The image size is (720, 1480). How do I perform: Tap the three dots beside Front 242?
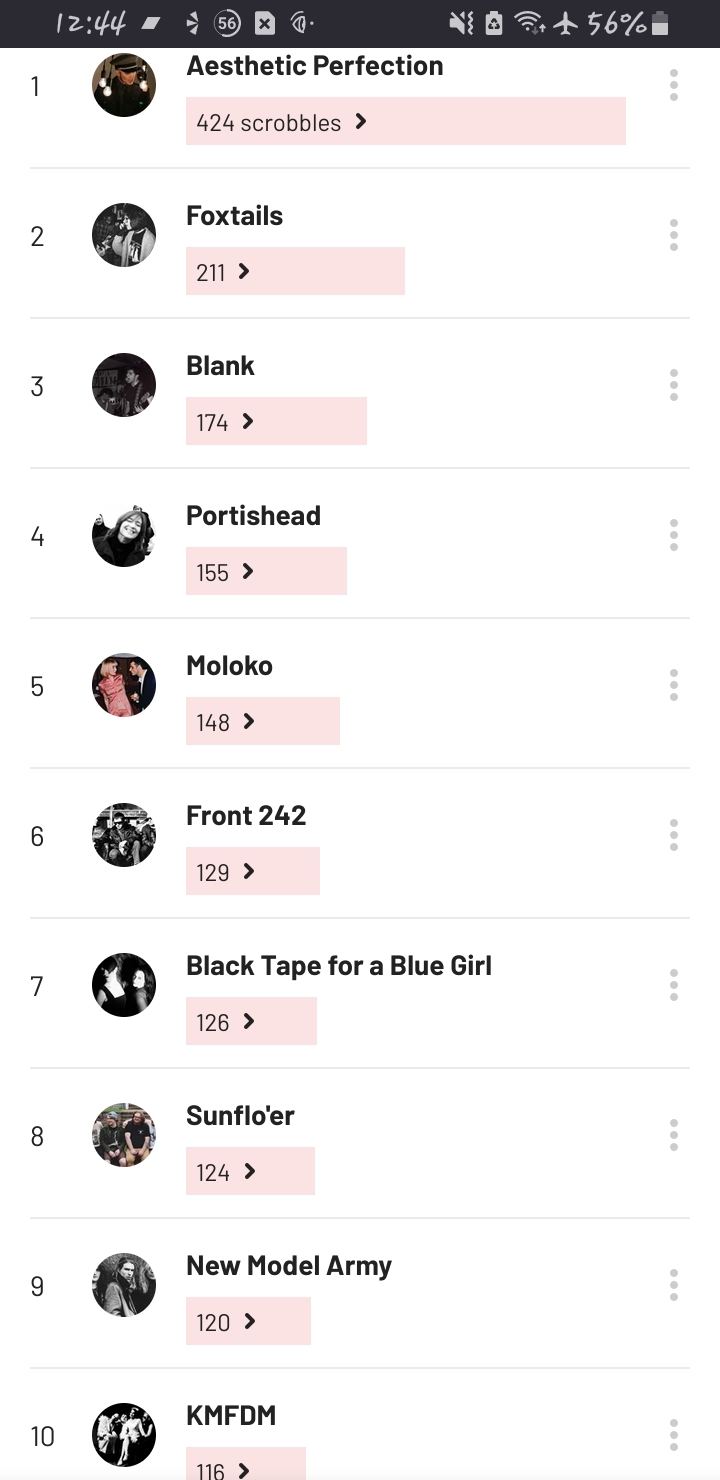[x=674, y=835]
